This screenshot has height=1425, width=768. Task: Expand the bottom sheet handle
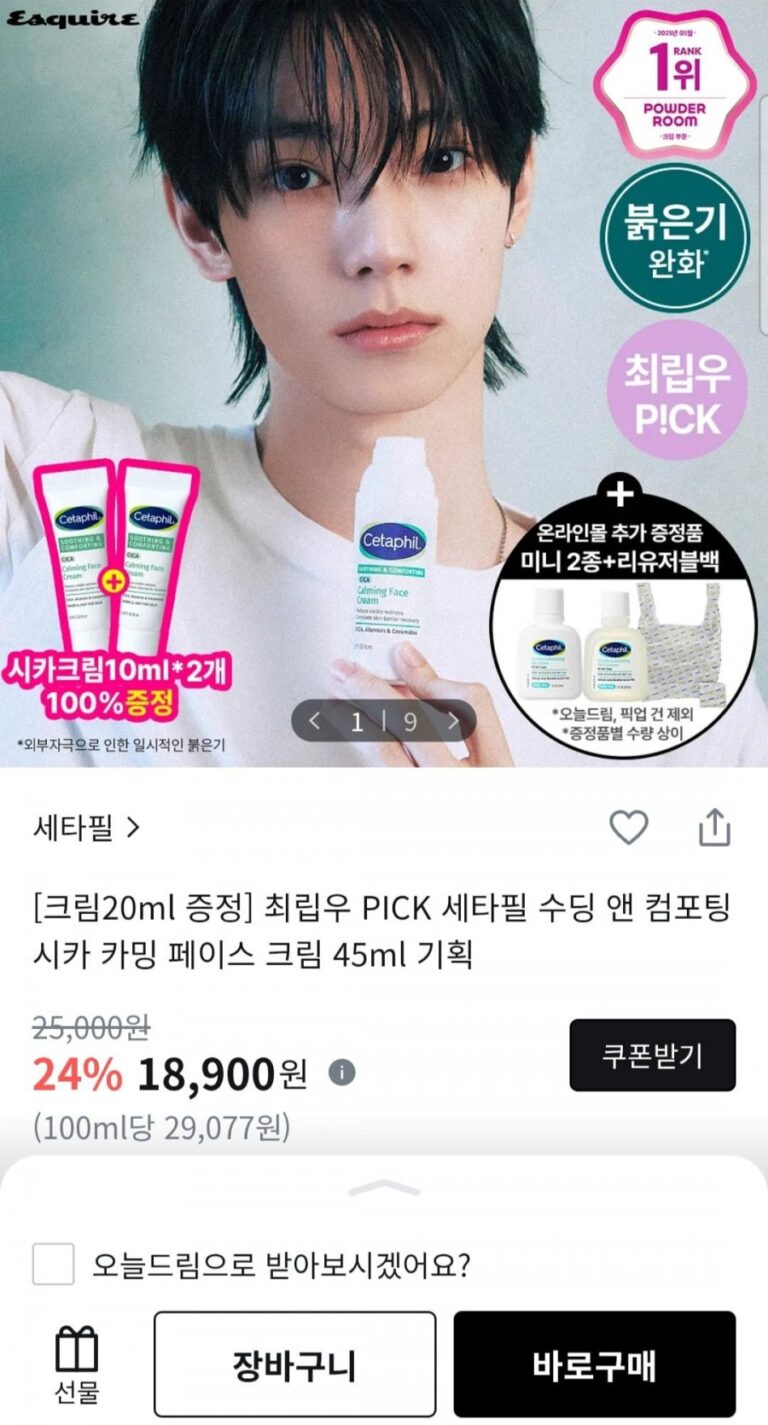(x=384, y=1188)
